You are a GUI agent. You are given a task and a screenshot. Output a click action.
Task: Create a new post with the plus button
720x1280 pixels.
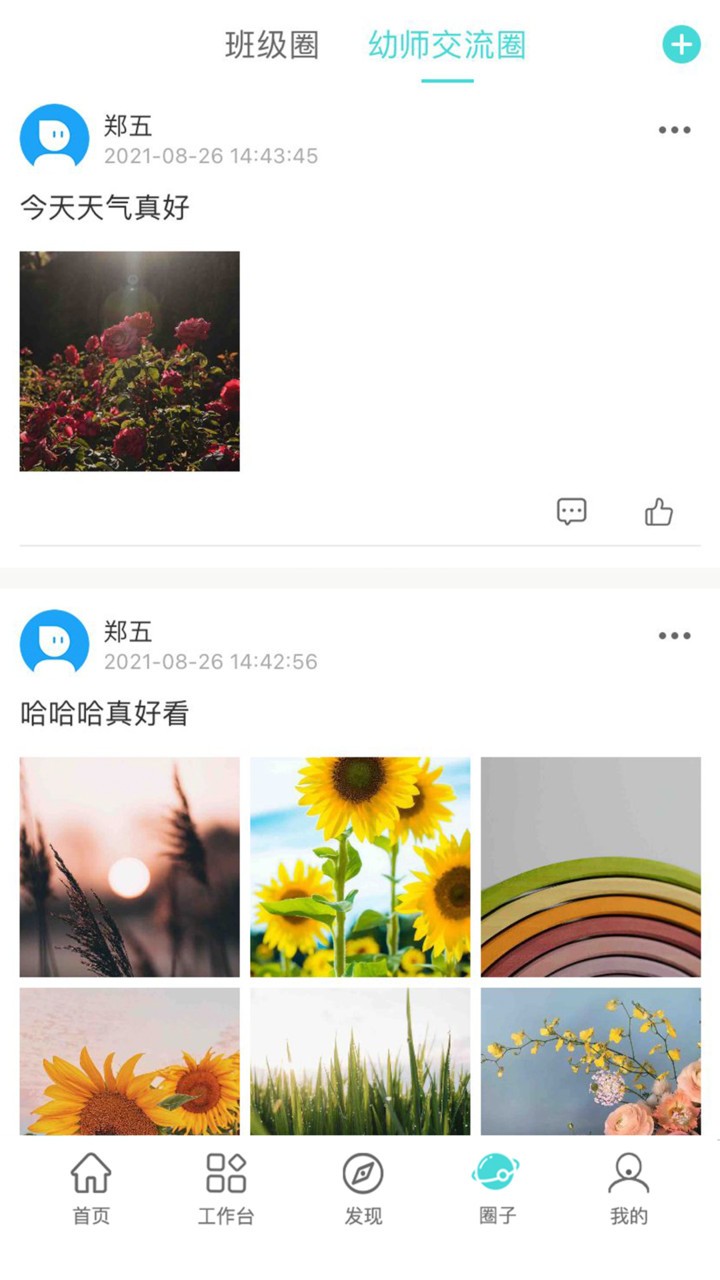(681, 45)
